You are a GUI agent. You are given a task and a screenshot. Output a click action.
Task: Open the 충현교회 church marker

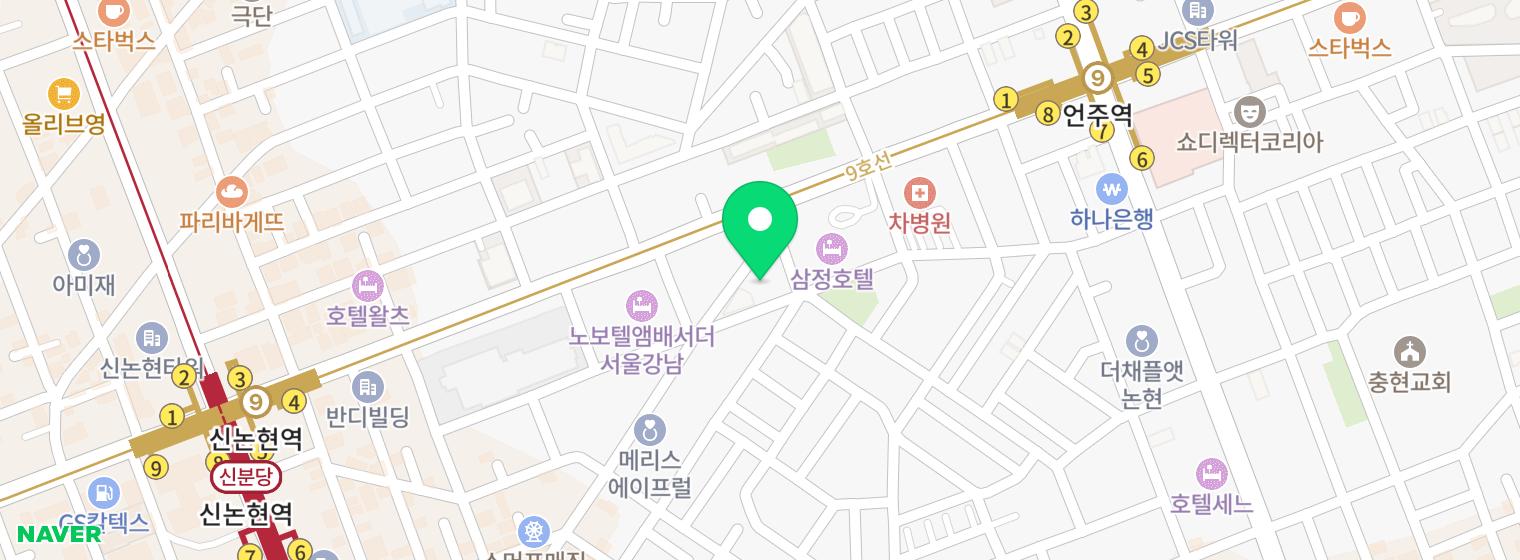pyautogui.click(x=1410, y=352)
